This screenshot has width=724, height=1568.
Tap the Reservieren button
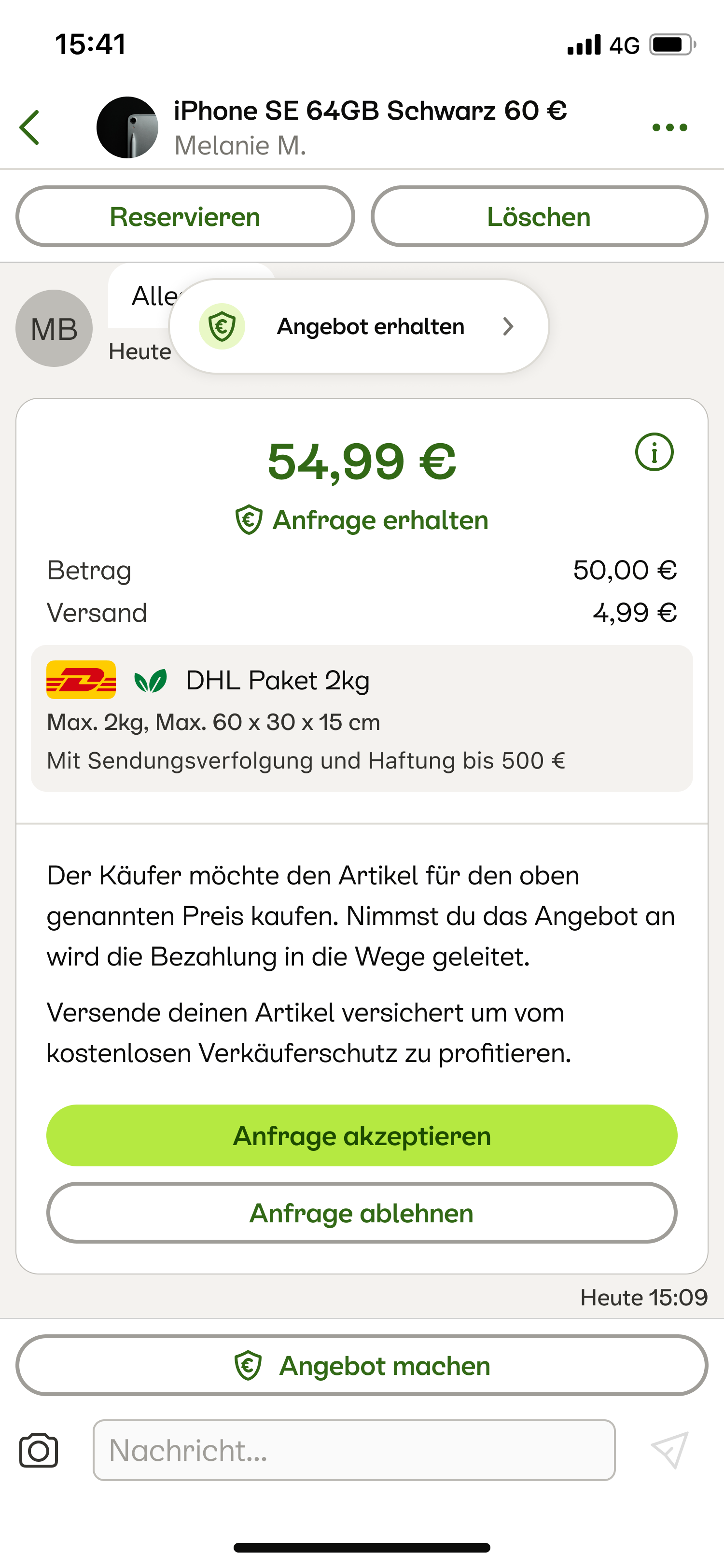click(x=185, y=217)
